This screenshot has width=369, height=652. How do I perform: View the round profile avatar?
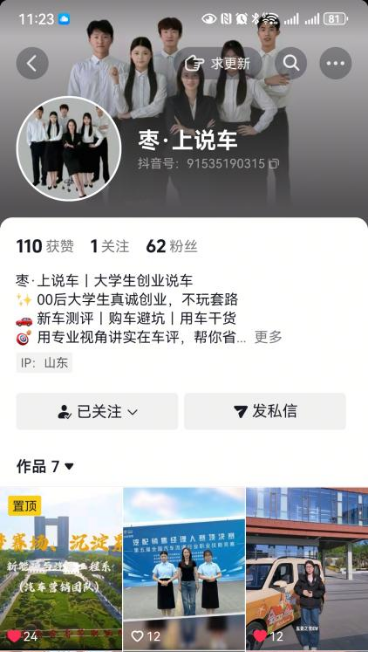pyautogui.click(x=69, y=149)
